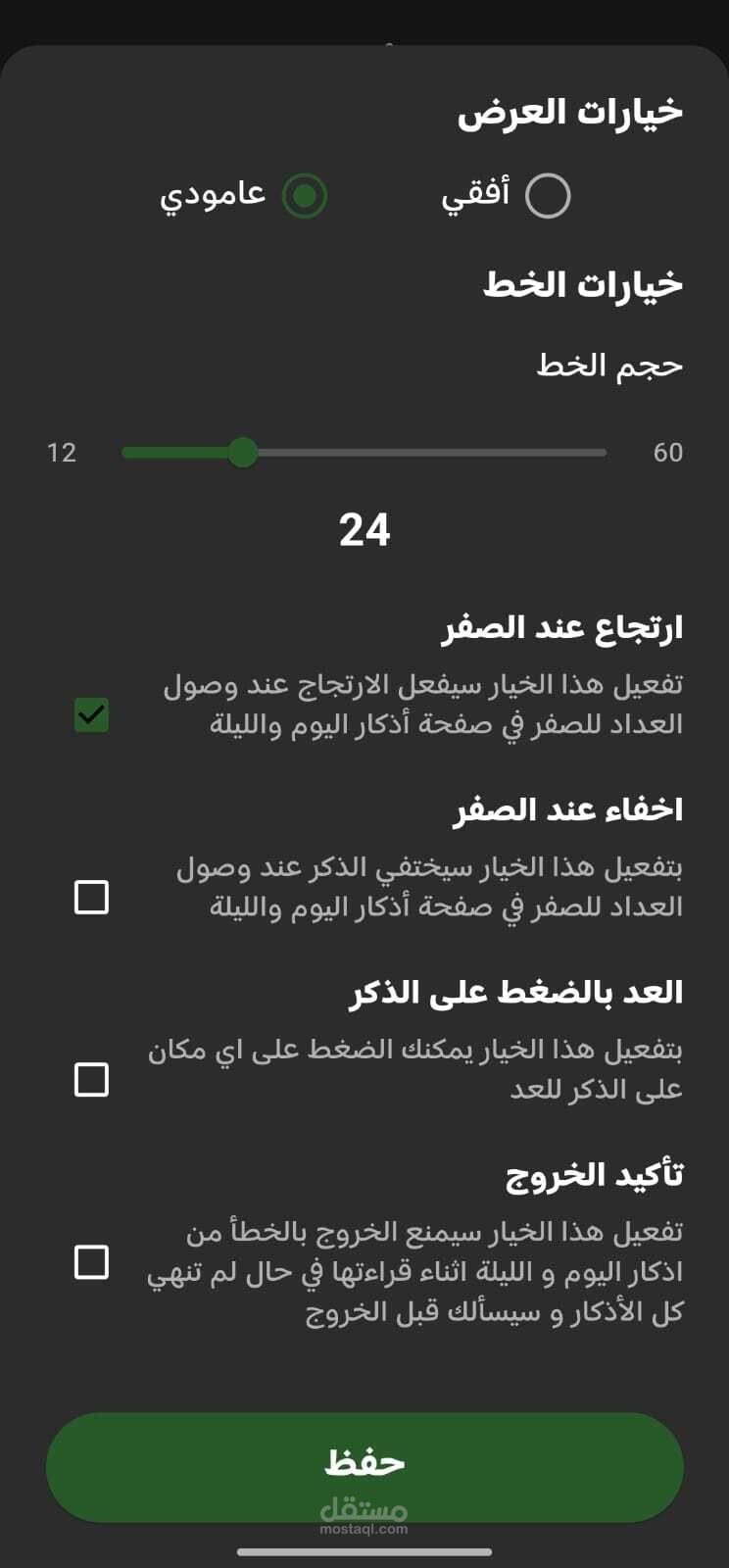The height and width of the screenshot is (1568, 729).
Task: Check the العد بالضغط على الذكر option
Action: pyautogui.click(x=91, y=1079)
